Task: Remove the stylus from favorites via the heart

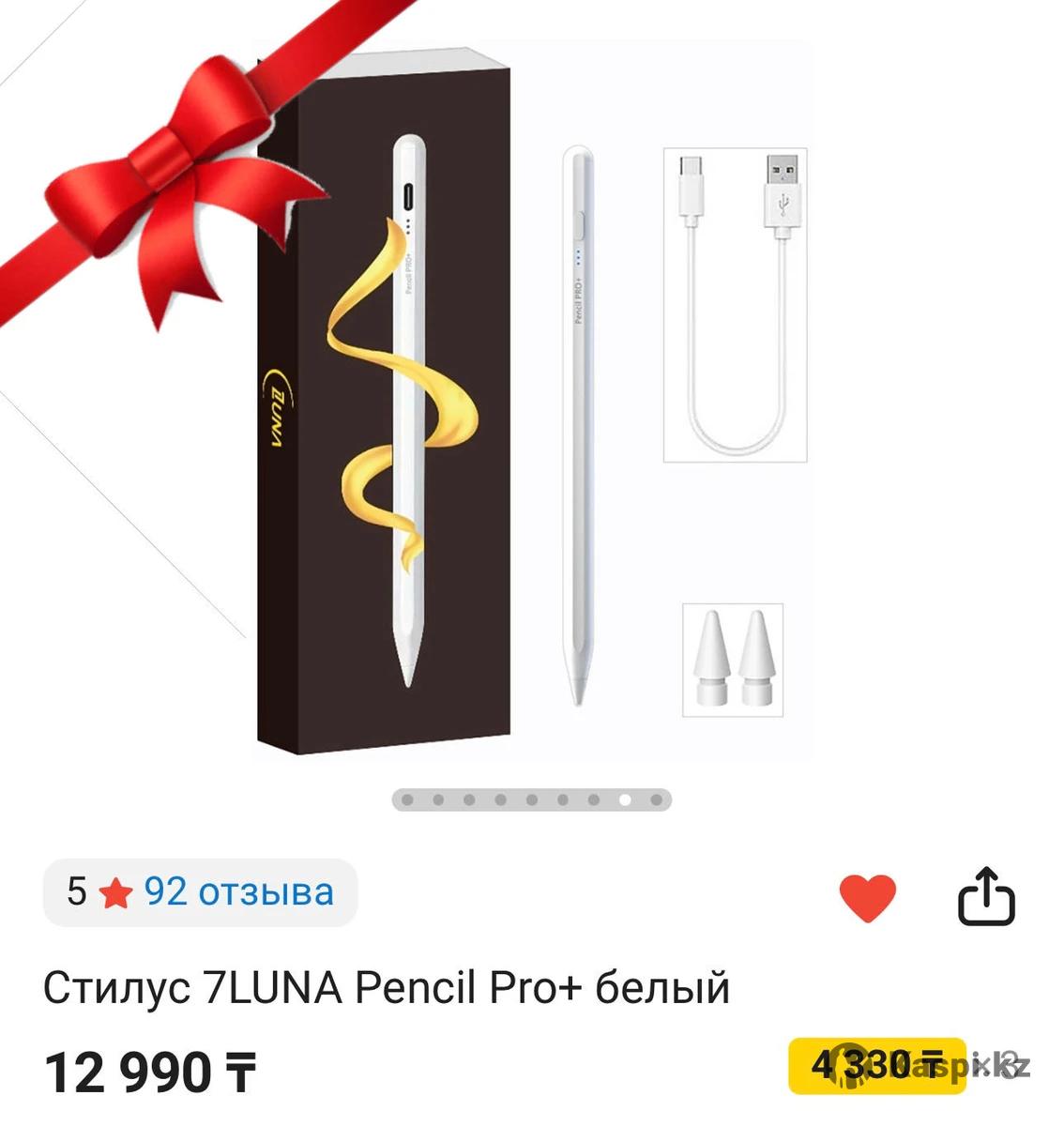Action: (x=867, y=896)
